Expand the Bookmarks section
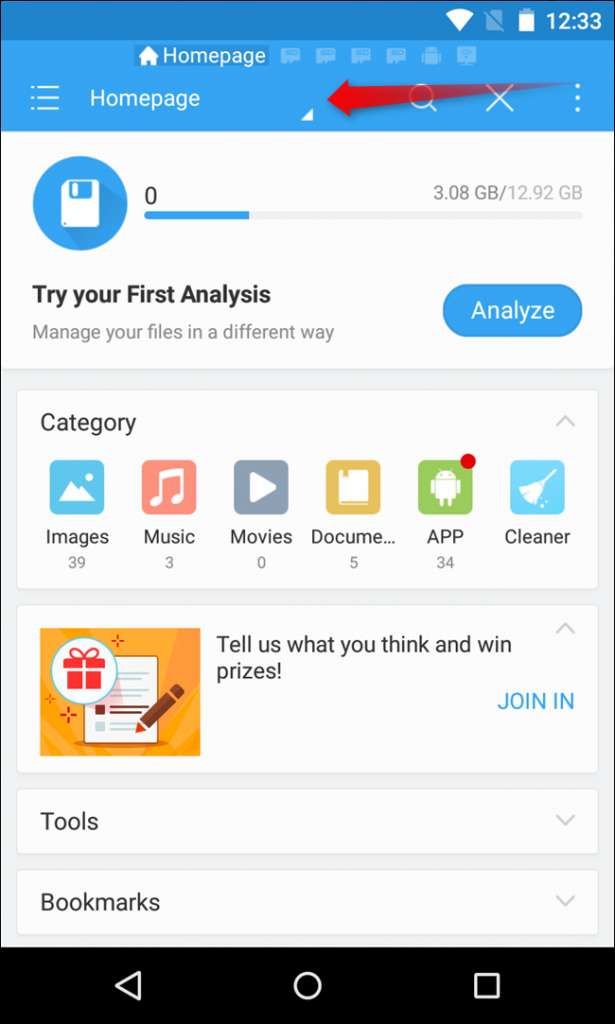 [565, 901]
